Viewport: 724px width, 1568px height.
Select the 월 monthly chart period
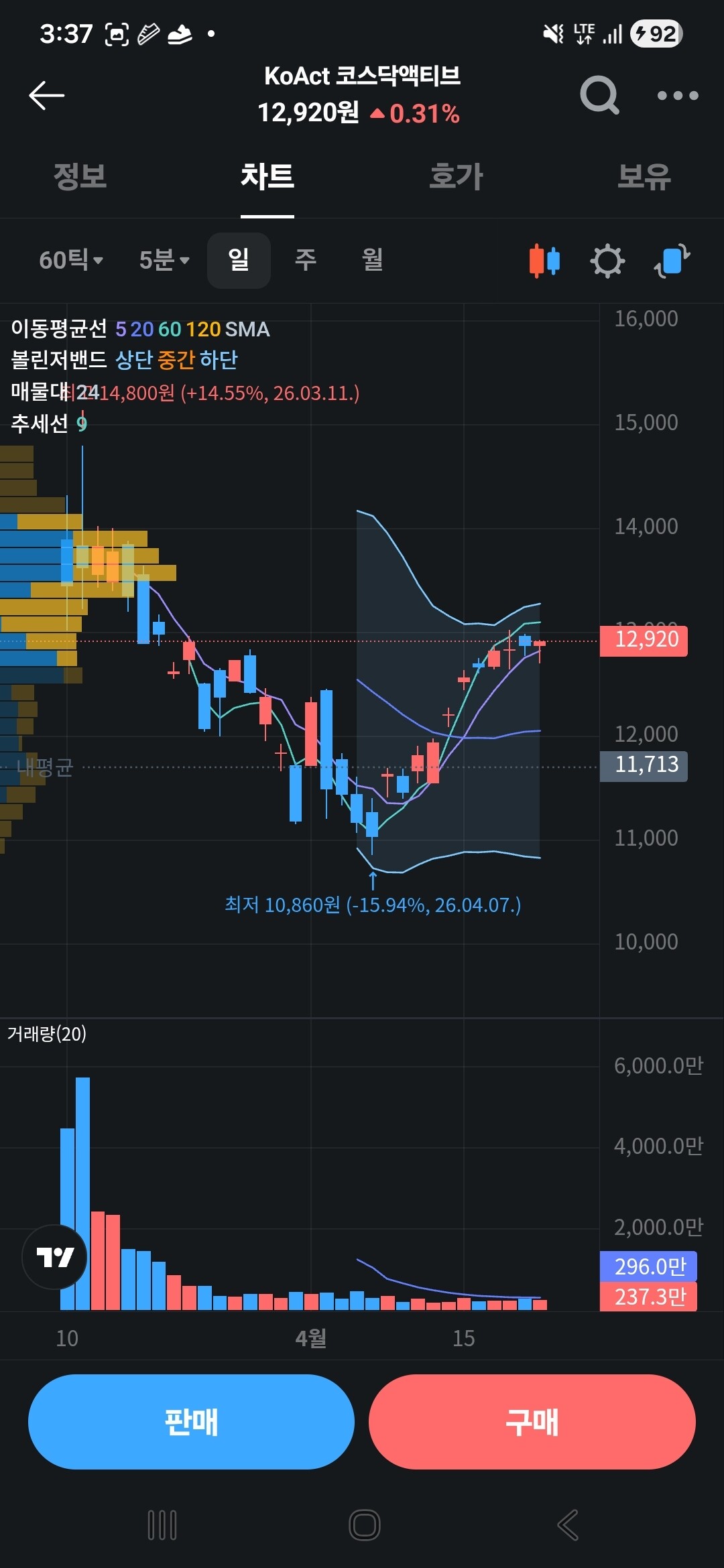[373, 260]
